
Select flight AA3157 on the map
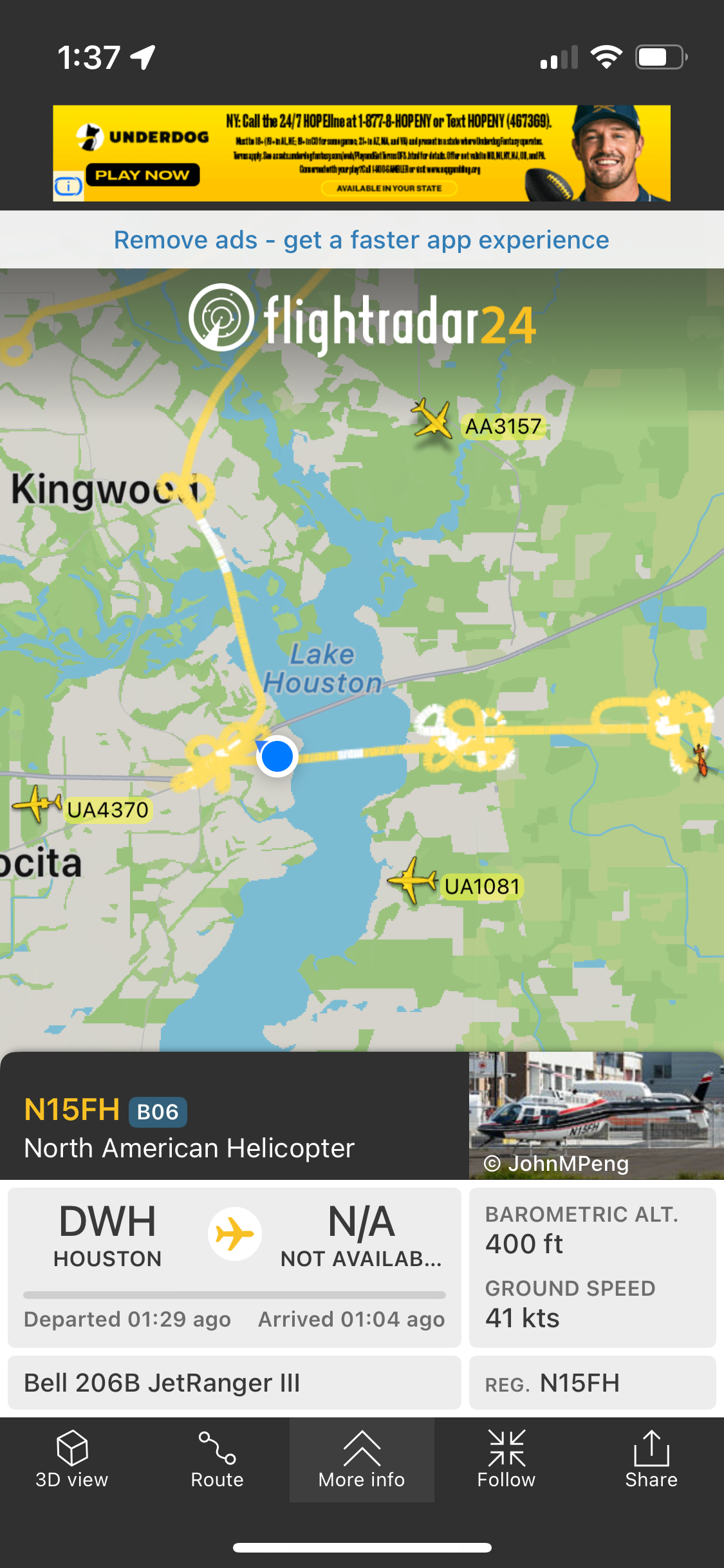[432, 419]
